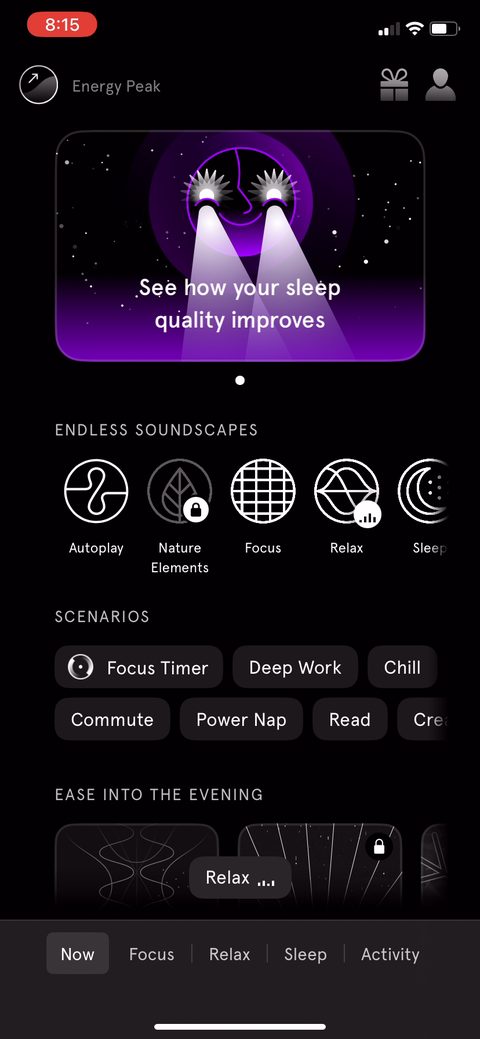Switch to the Relax tab in bottom bar
This screenshot has width=480, height=1039.
pyautogui.click(x=229, y=954)
